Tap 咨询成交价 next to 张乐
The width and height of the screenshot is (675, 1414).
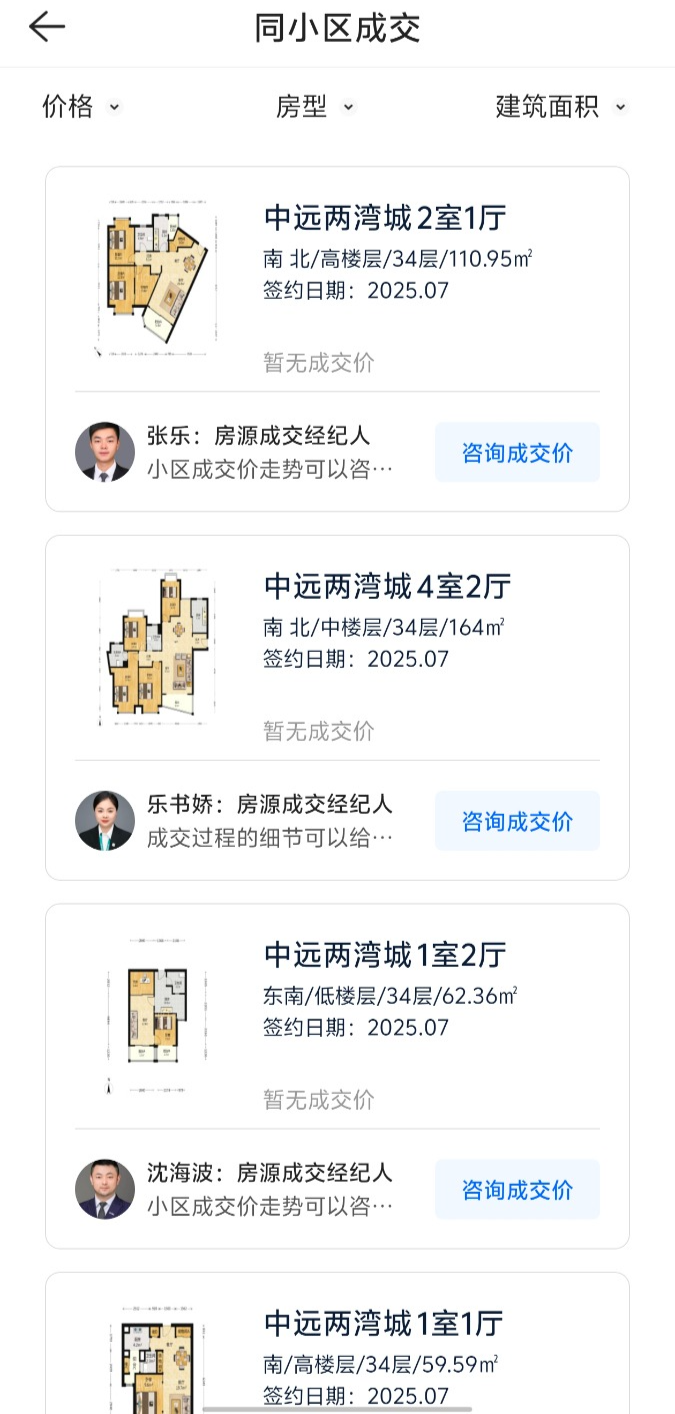point(517,453)
